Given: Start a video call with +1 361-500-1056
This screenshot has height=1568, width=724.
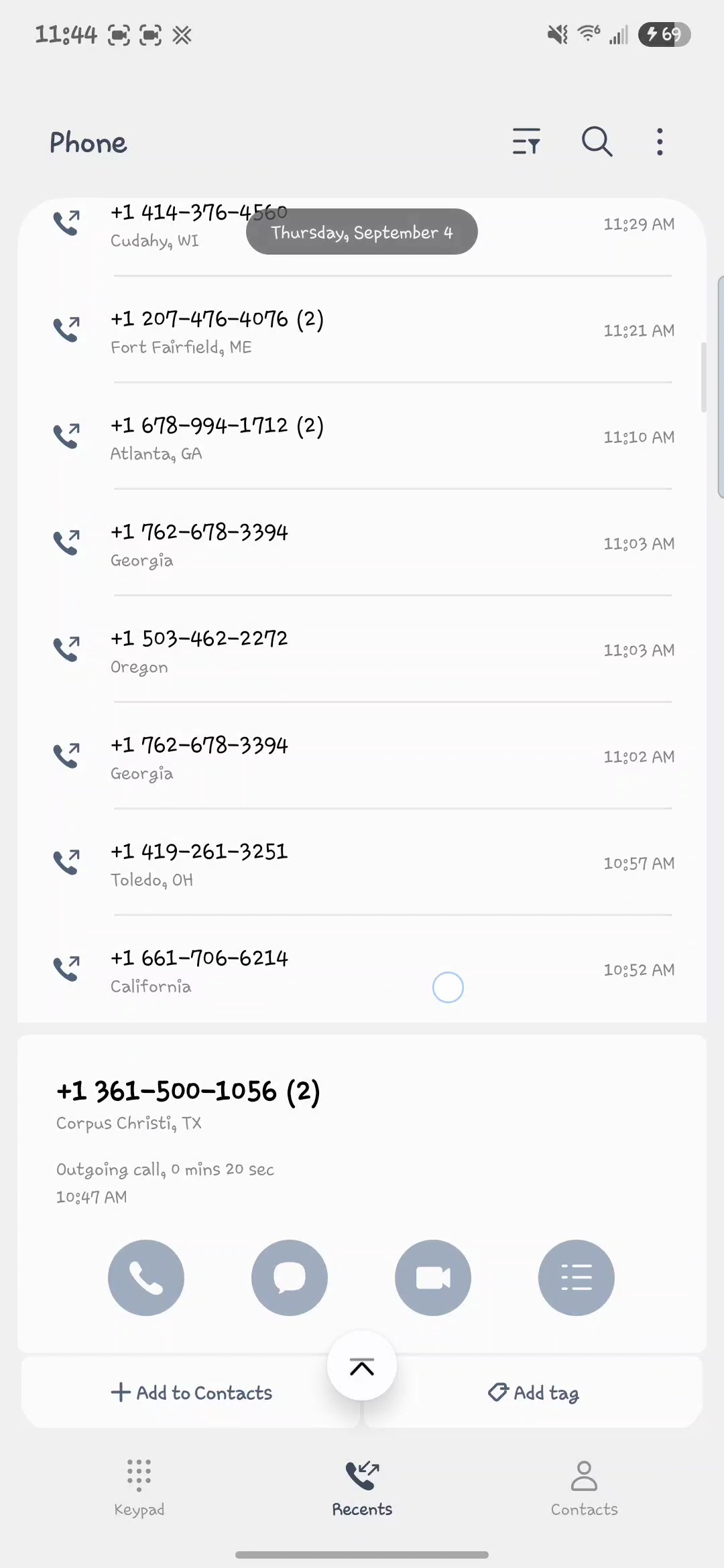Looking at the screenshot, I should 433,1277.
